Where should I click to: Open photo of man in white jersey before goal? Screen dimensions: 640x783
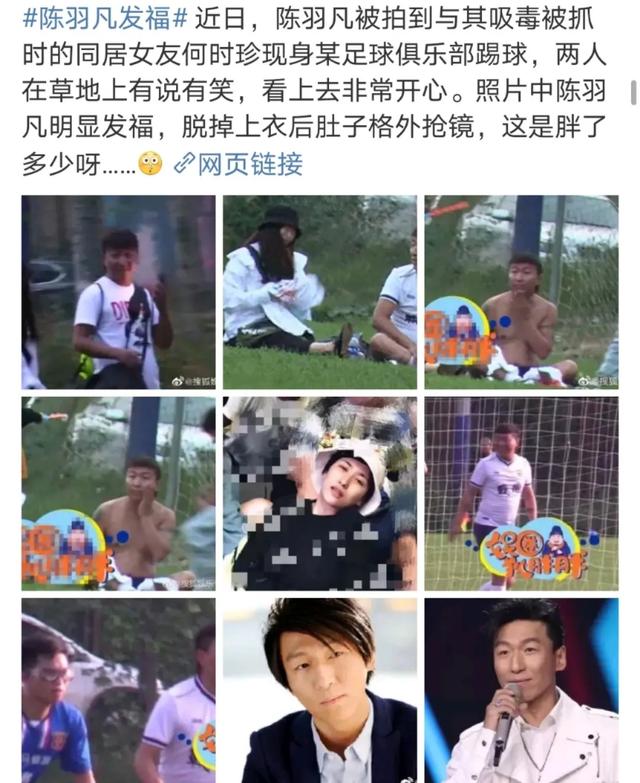521,493
